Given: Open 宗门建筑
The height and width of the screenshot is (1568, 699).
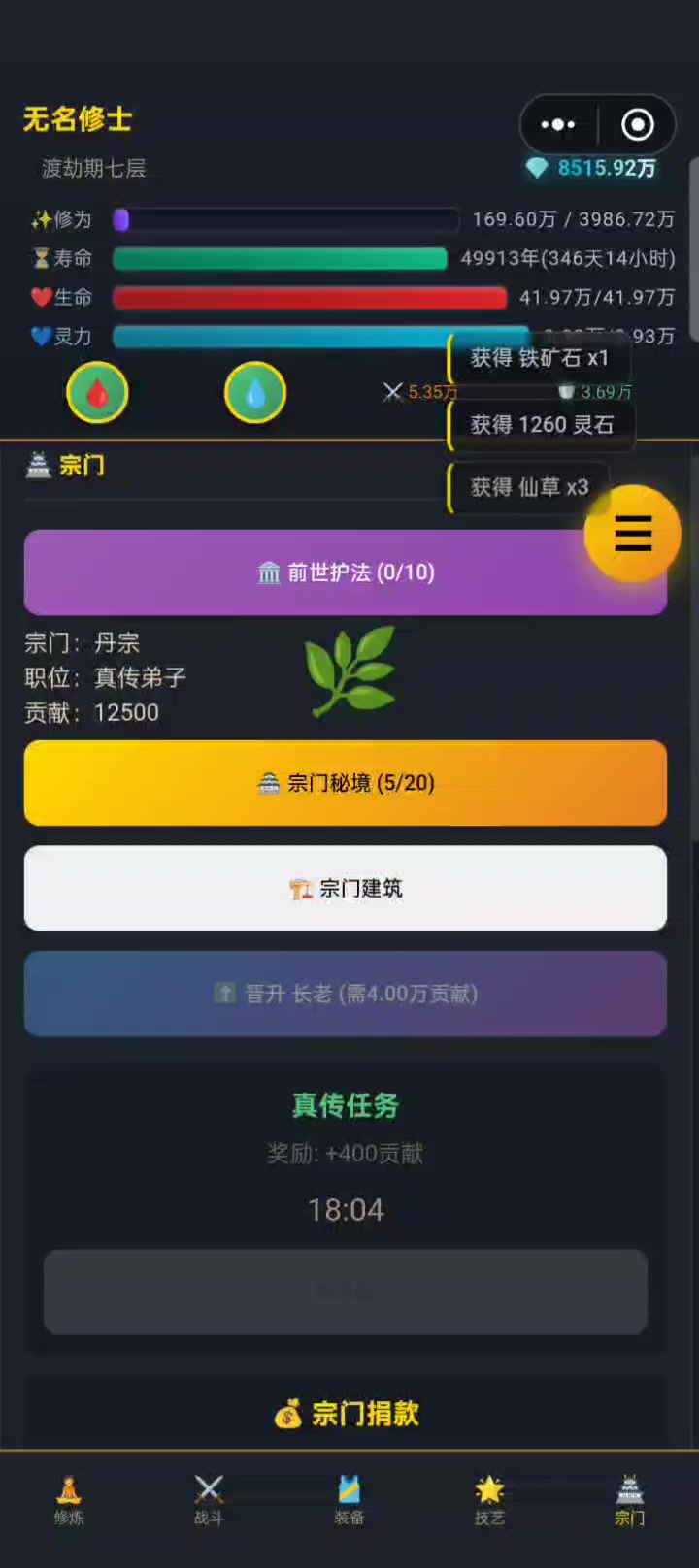Looking at the screenshot, I should tap(346, 888).
